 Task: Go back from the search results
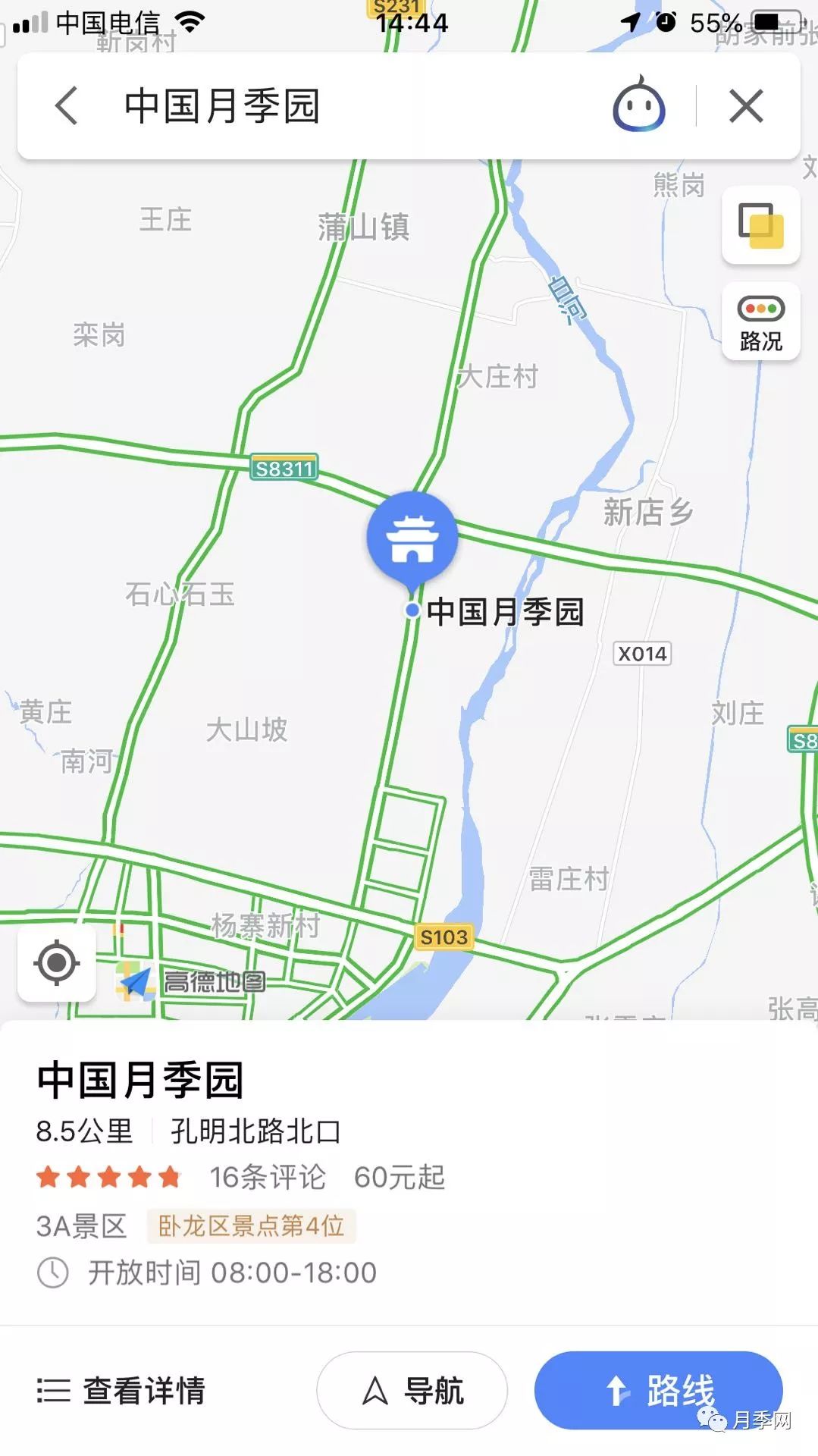pos(67,105)
